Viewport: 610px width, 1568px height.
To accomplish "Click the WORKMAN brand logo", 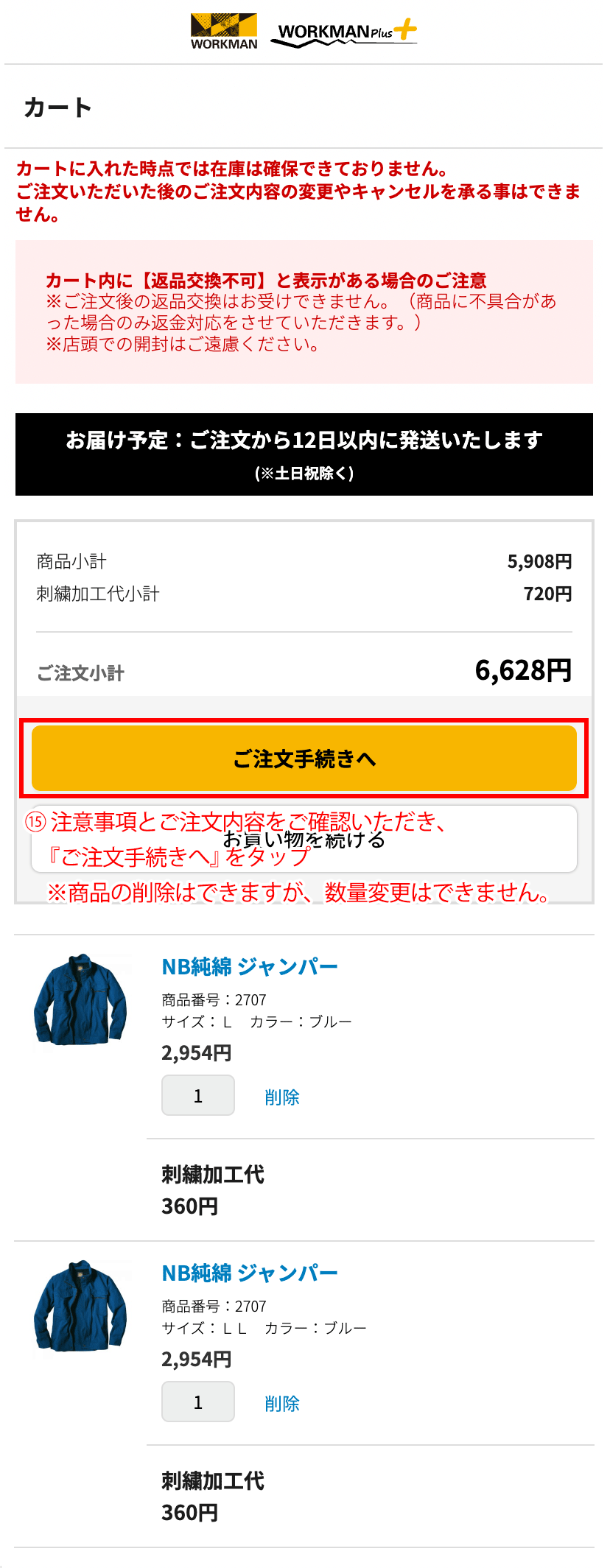I will (222, 31).
